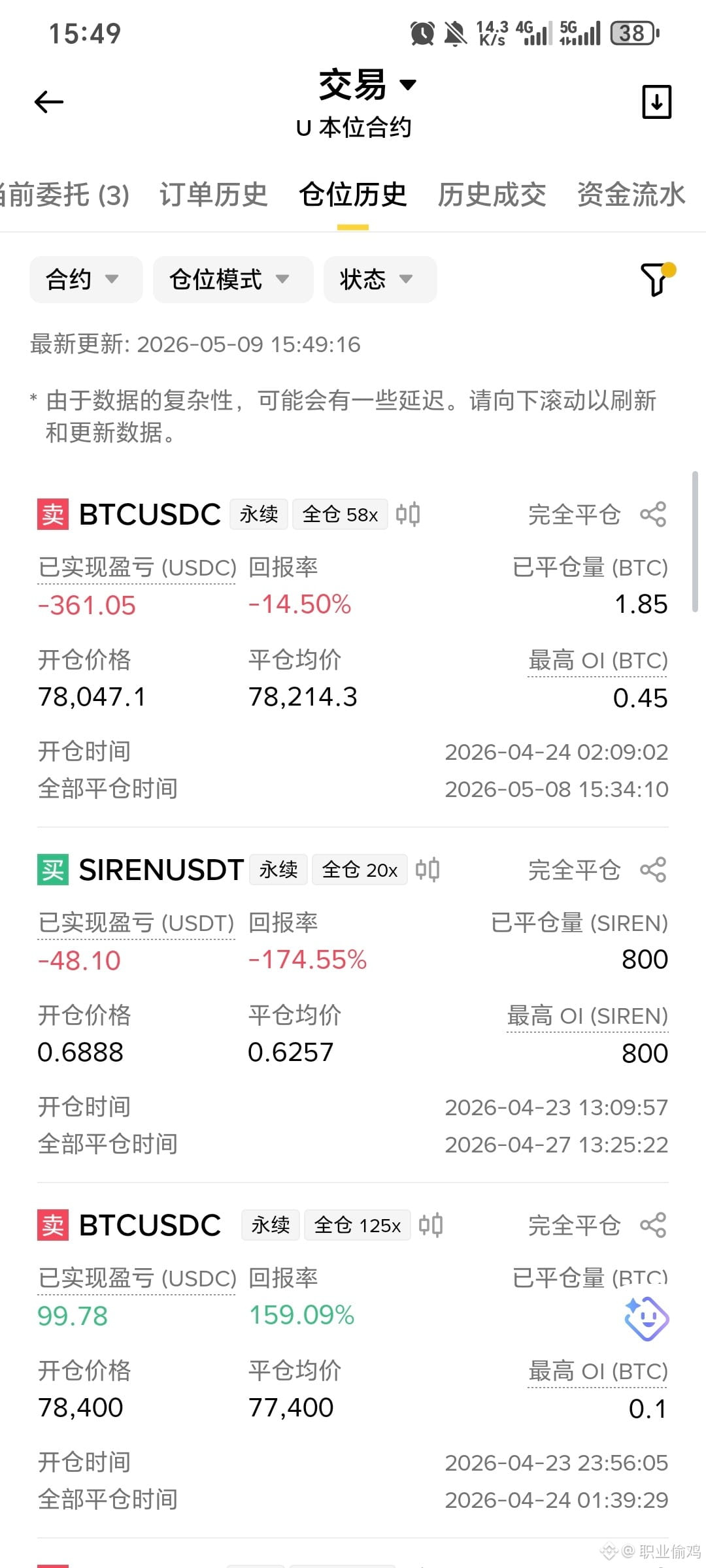Viewport: 706px width, 1568px height.
Task: Switch to 订单历史 tab
Action: coord(214,195)
